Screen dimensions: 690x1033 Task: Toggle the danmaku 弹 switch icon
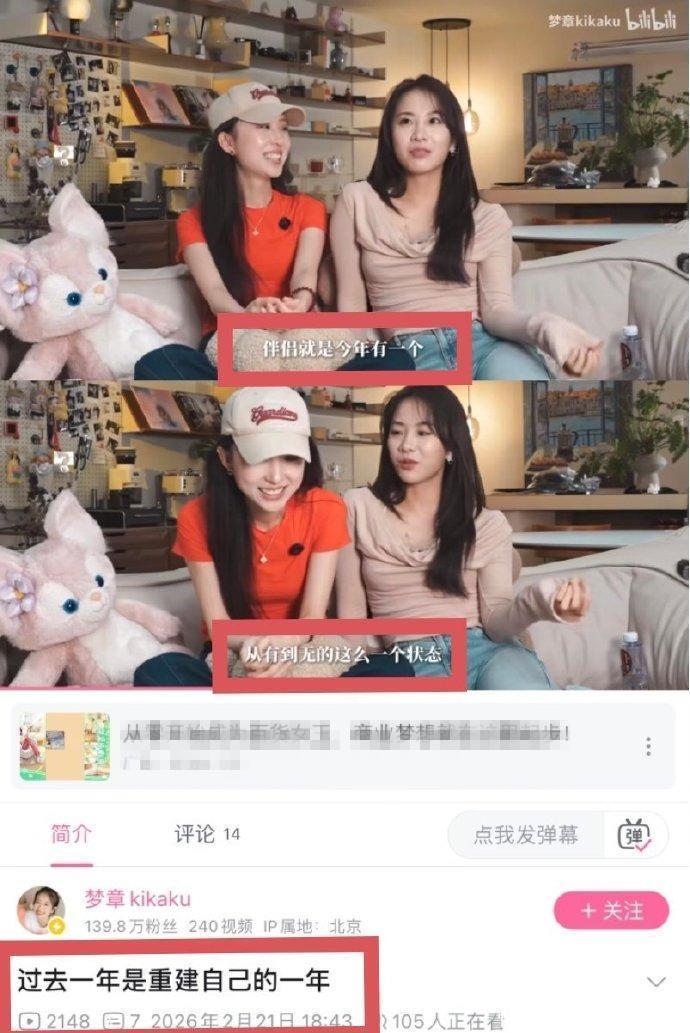[636, 835]
